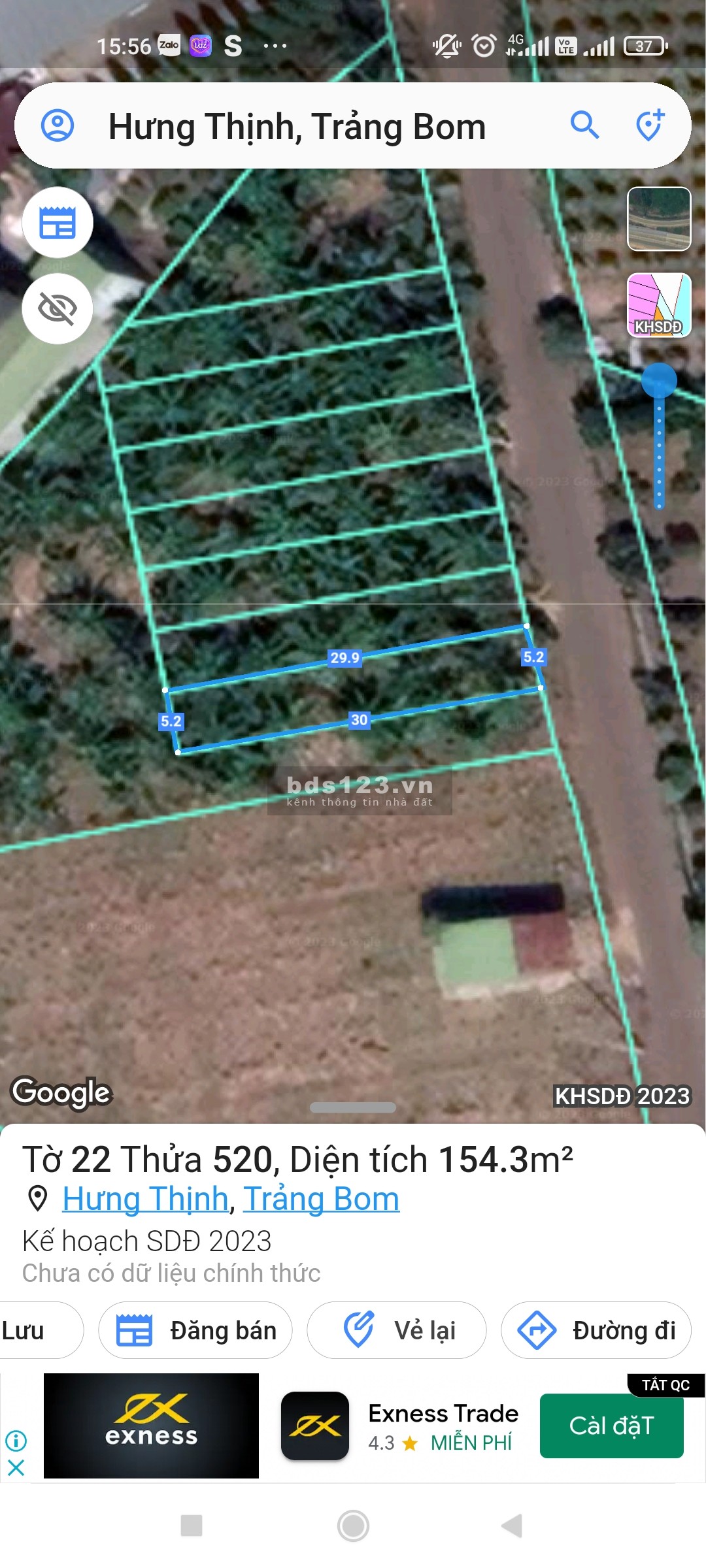Close the ad with the X icon

coord(16,1468)
